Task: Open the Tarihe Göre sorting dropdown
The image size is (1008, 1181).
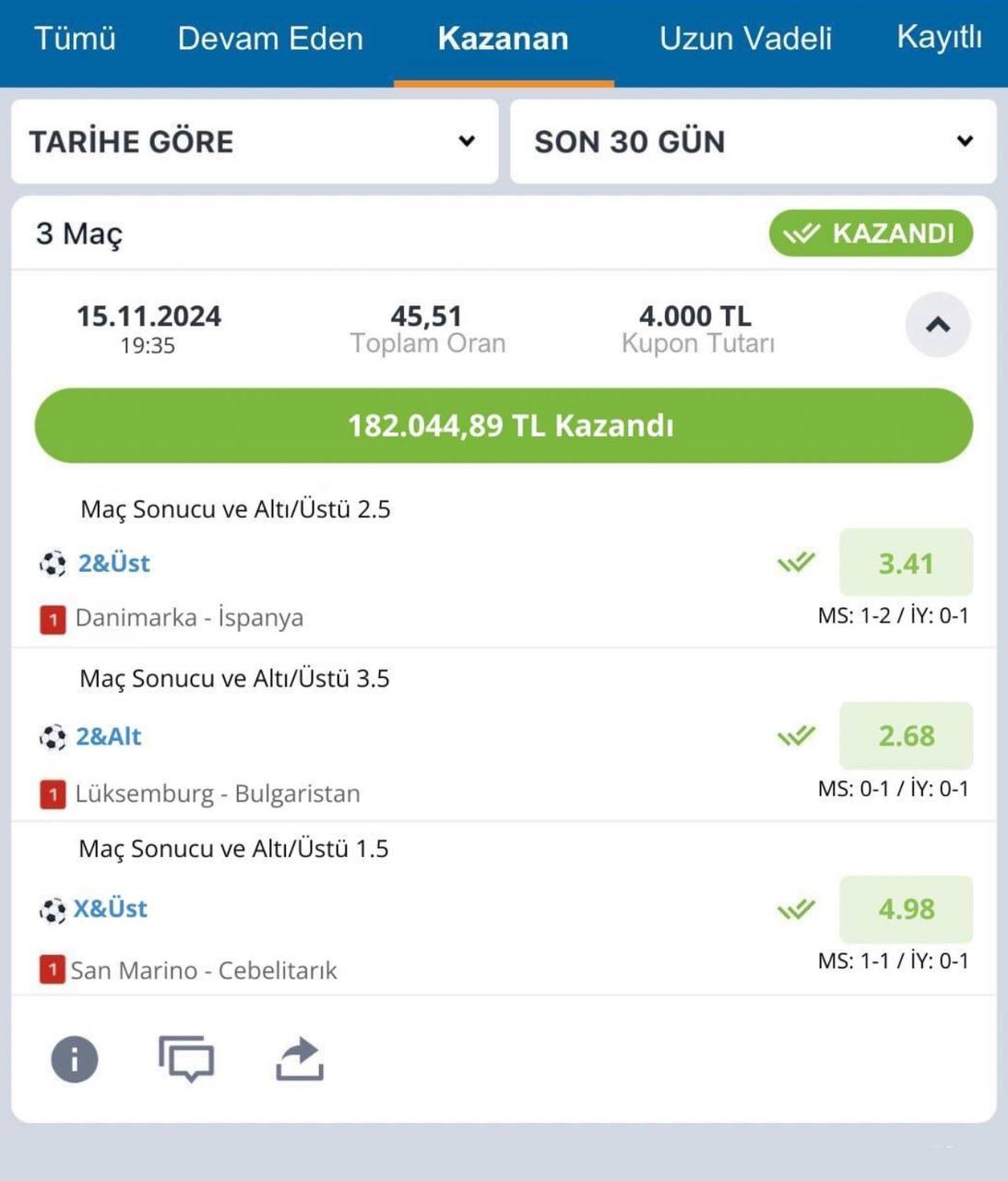Action: coord(255,141)
